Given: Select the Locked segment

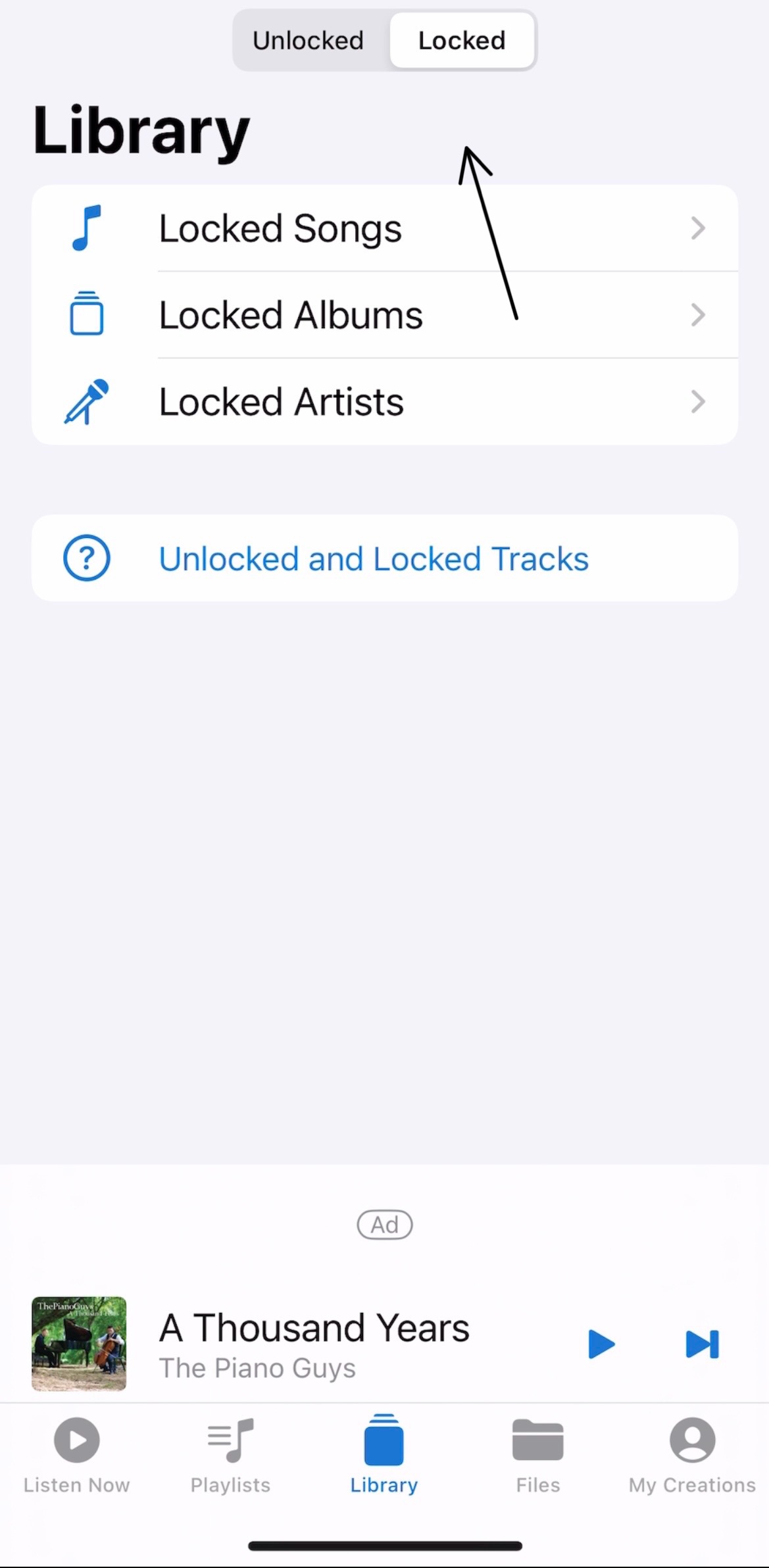Looking at the screenshot, I should pos(462,41).
